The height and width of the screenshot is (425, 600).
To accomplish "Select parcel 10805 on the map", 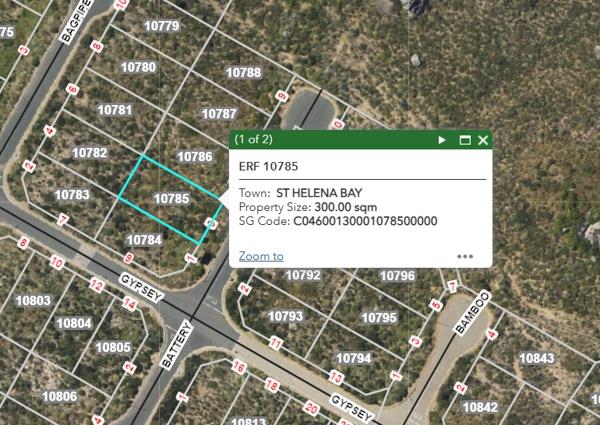I will tap(113, 347).
